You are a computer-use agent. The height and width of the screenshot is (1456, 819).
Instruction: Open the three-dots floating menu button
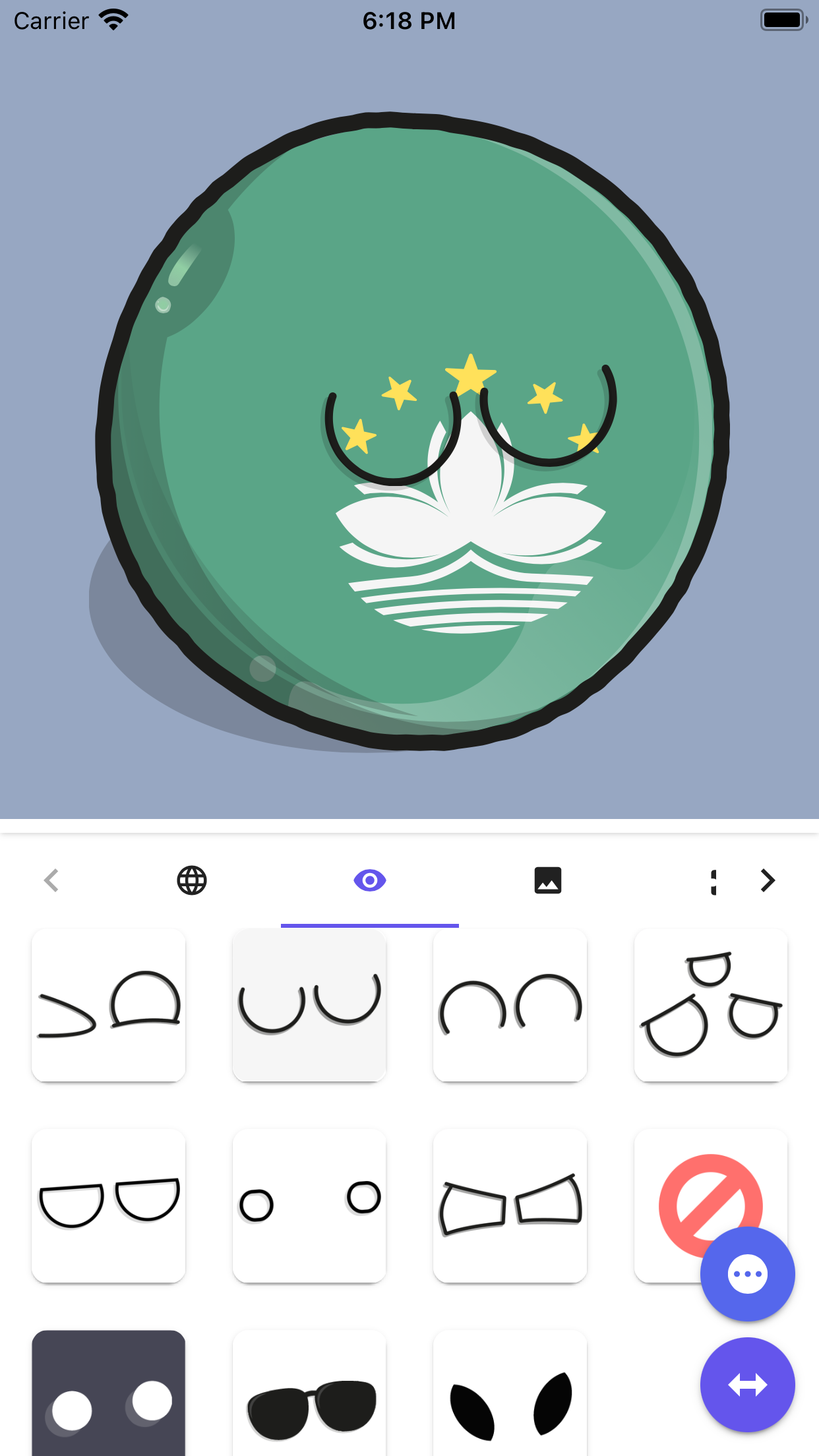pos(747,1274)
